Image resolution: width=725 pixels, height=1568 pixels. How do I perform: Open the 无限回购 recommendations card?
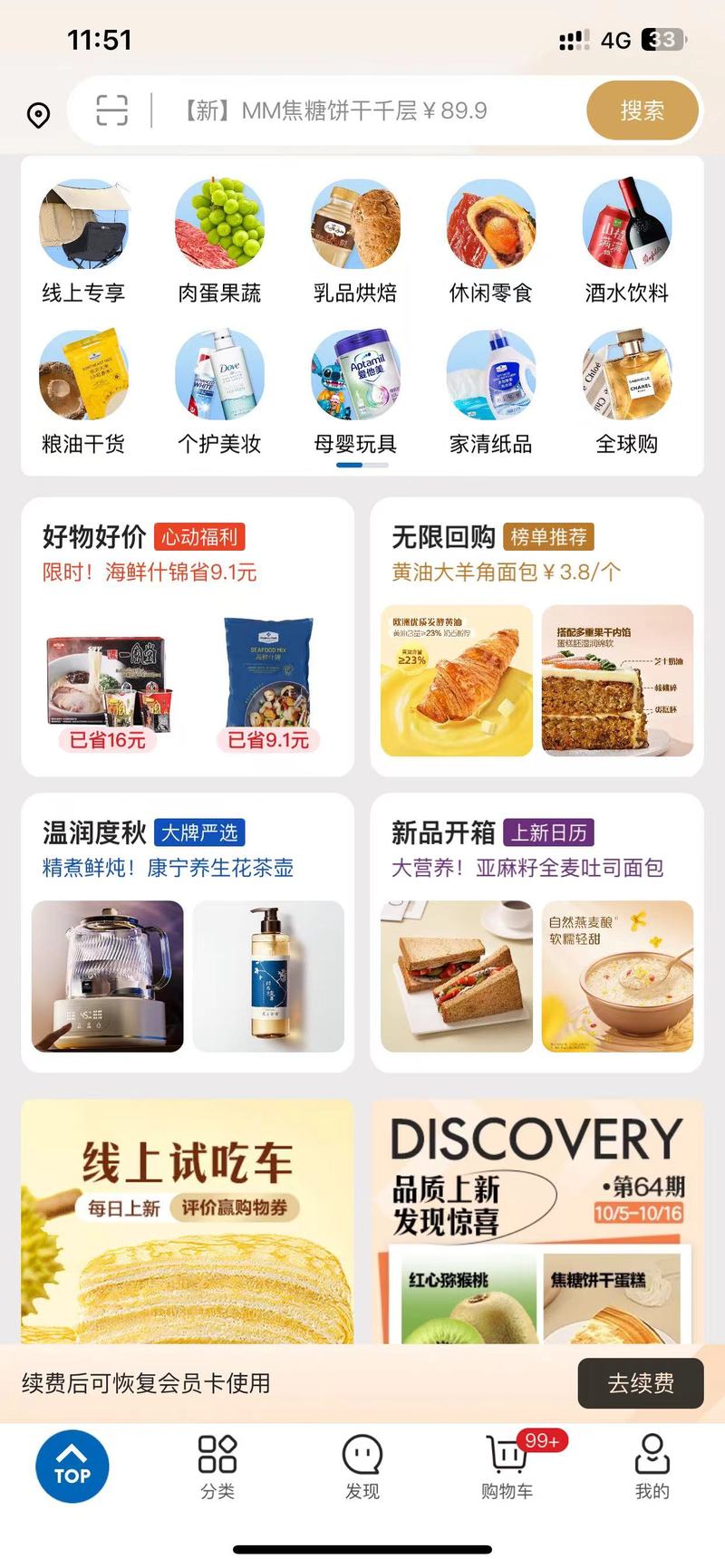click(x=536, y=637)
